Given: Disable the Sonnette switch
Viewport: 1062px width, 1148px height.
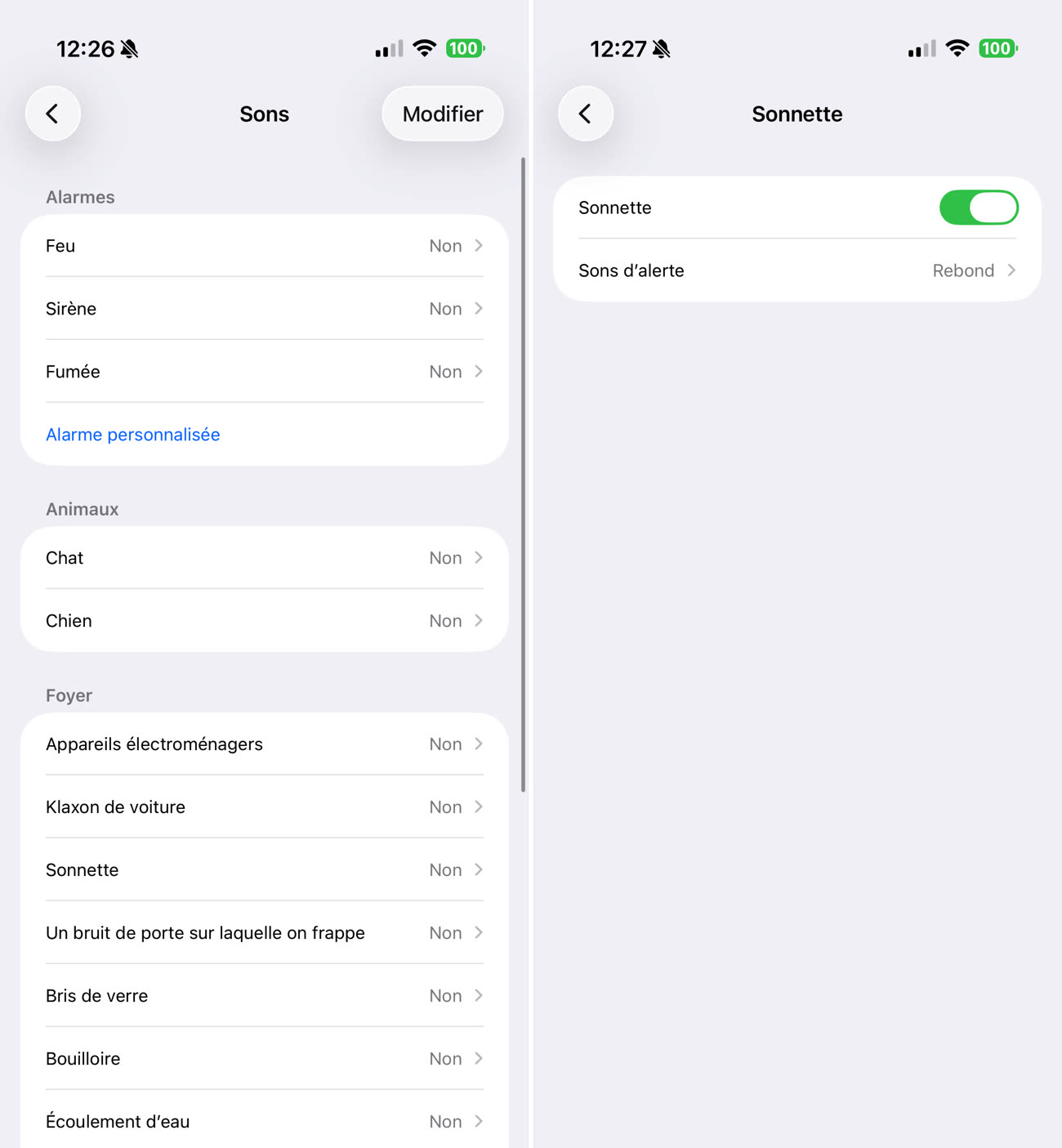Looking at the screenshot, I should 978,208.
